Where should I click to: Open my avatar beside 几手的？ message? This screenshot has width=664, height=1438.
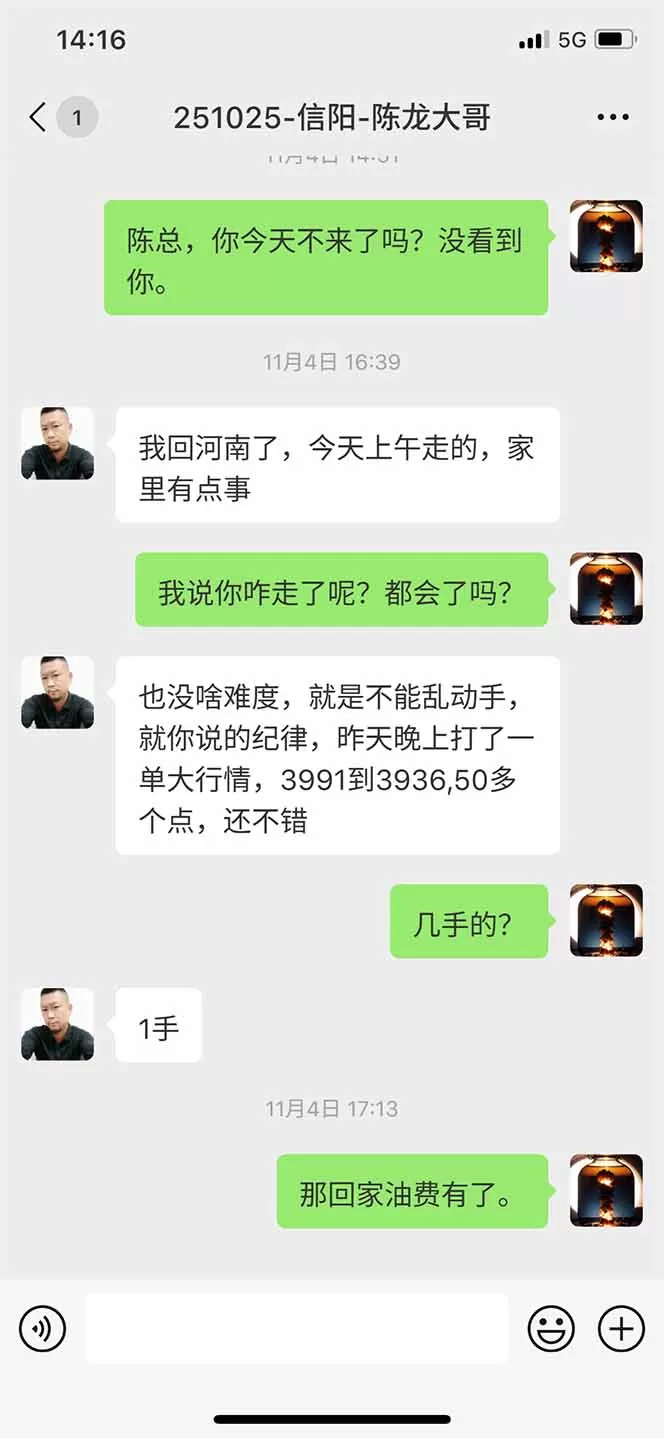point(606,920)
